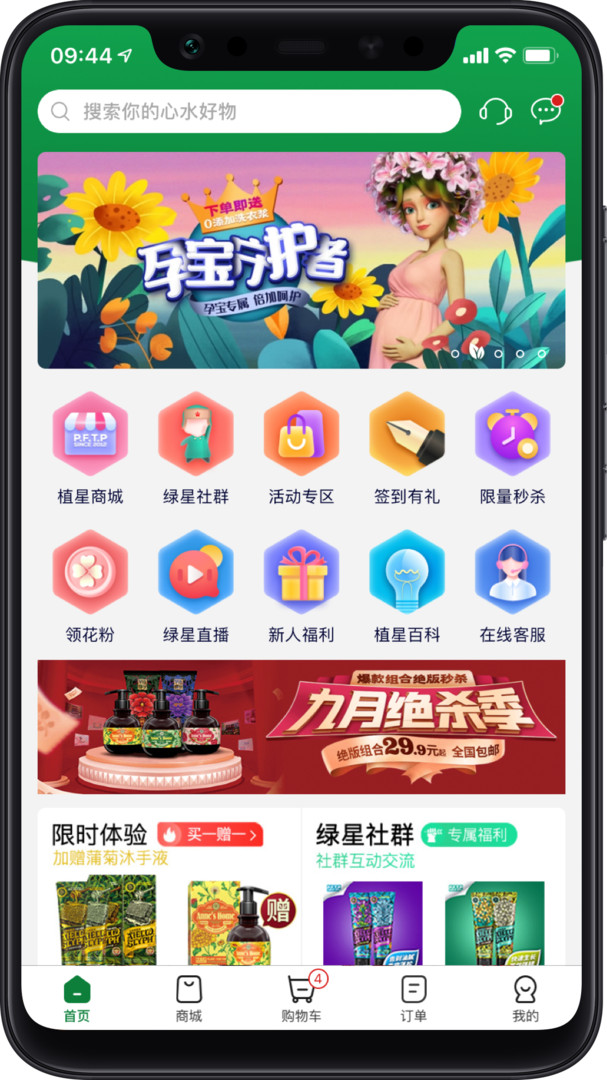Open 限量秒杀 flash sale
Viewport: 607px width, 1080px height.
(513, 449)
